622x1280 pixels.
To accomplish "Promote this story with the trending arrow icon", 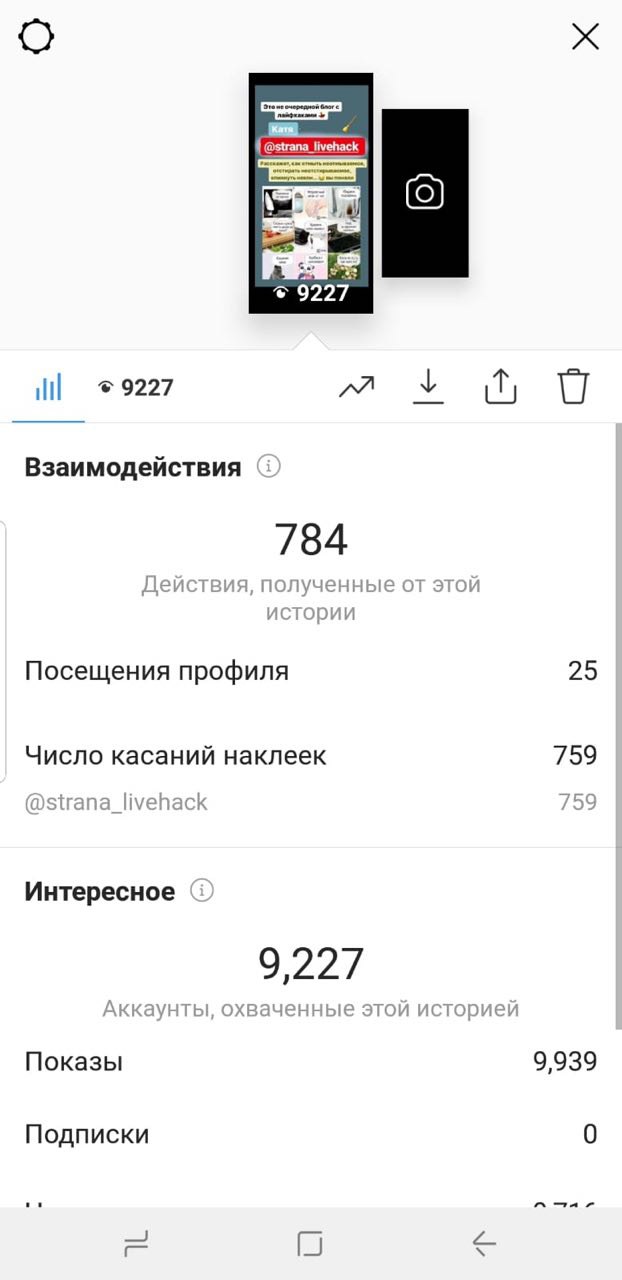I will 356,386.
